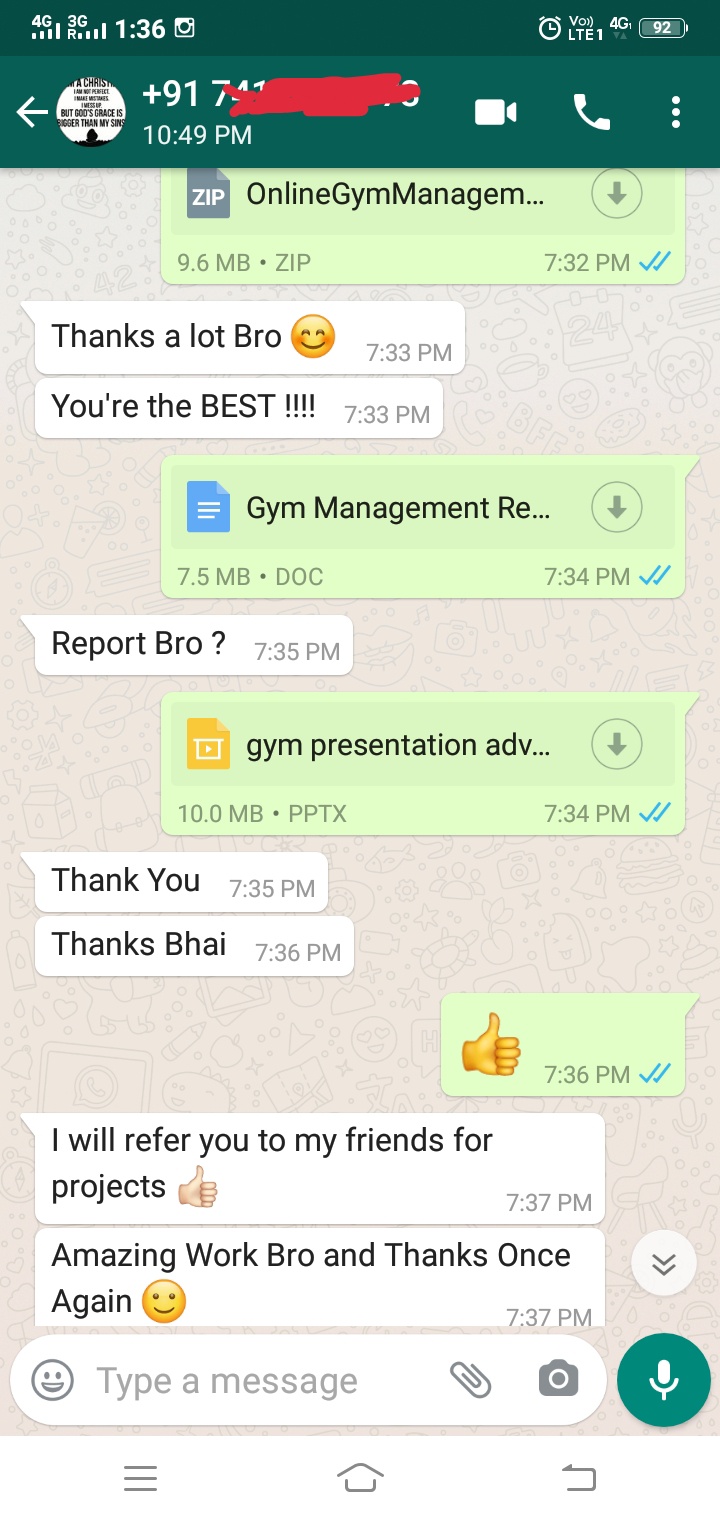The image size is (720, 1520).
Task: Open the three-dot overflow menu
Action: click(x=675, y=112)
